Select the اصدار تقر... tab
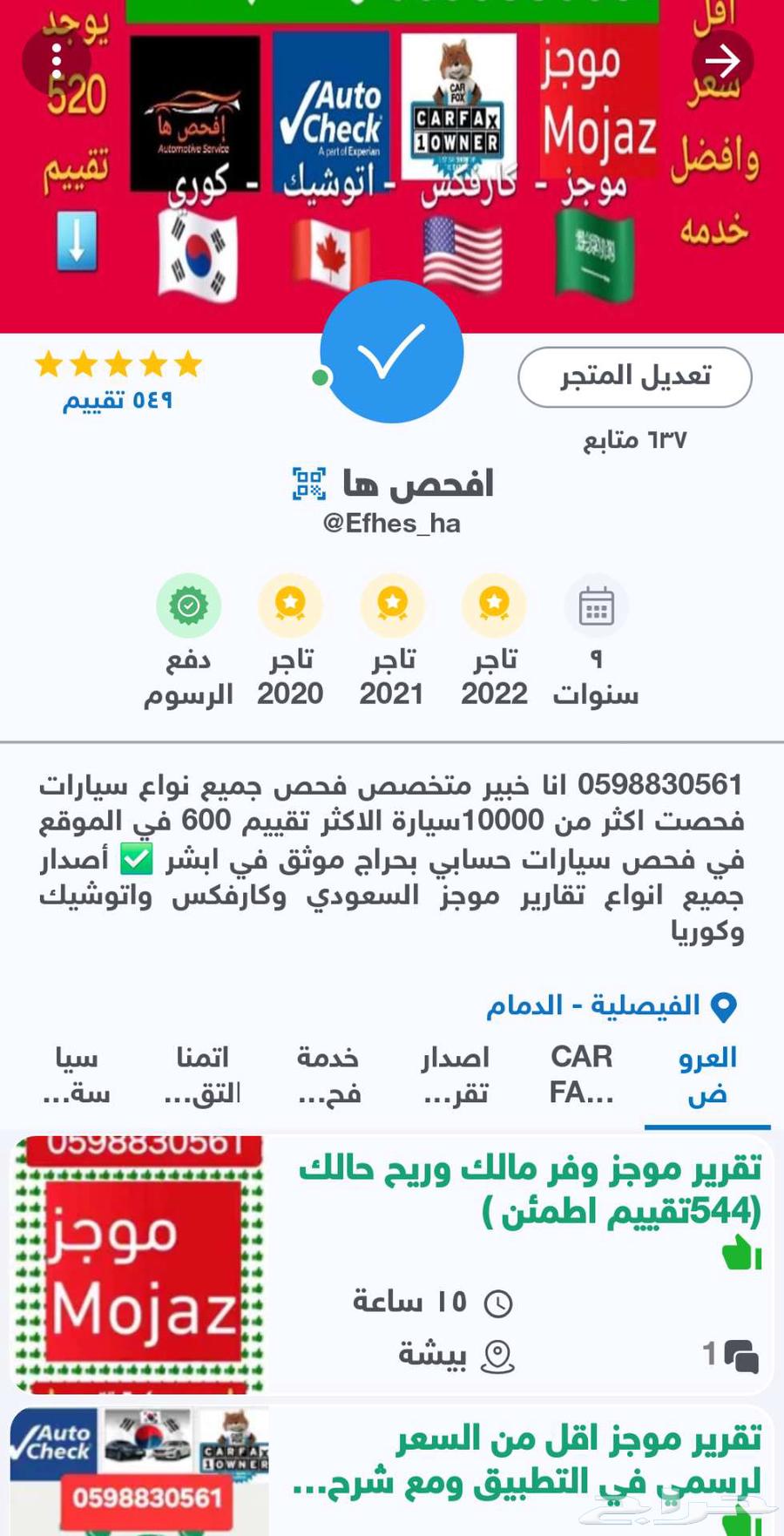Screen dimensions: 784x1536 456,1074
